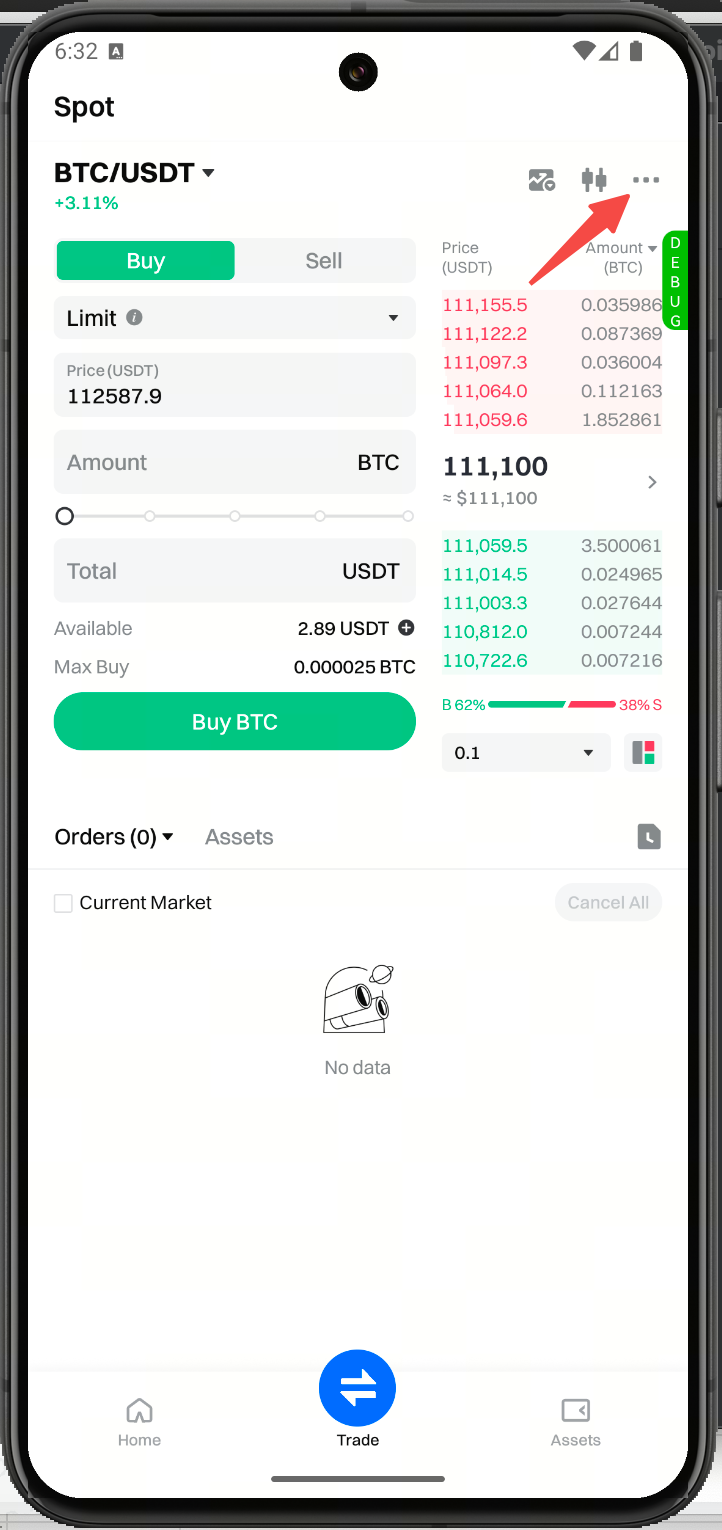Open the order history icon
The width and height of the screenshot is (722, 1530).
(x=649, y=837)
